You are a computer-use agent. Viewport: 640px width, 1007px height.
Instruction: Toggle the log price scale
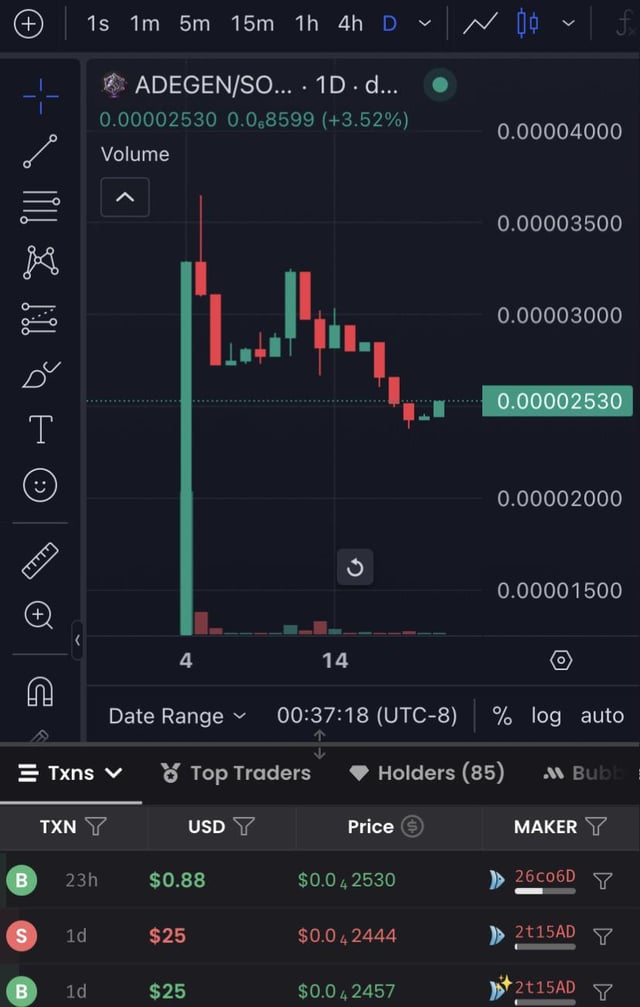(x=546, y=716)
